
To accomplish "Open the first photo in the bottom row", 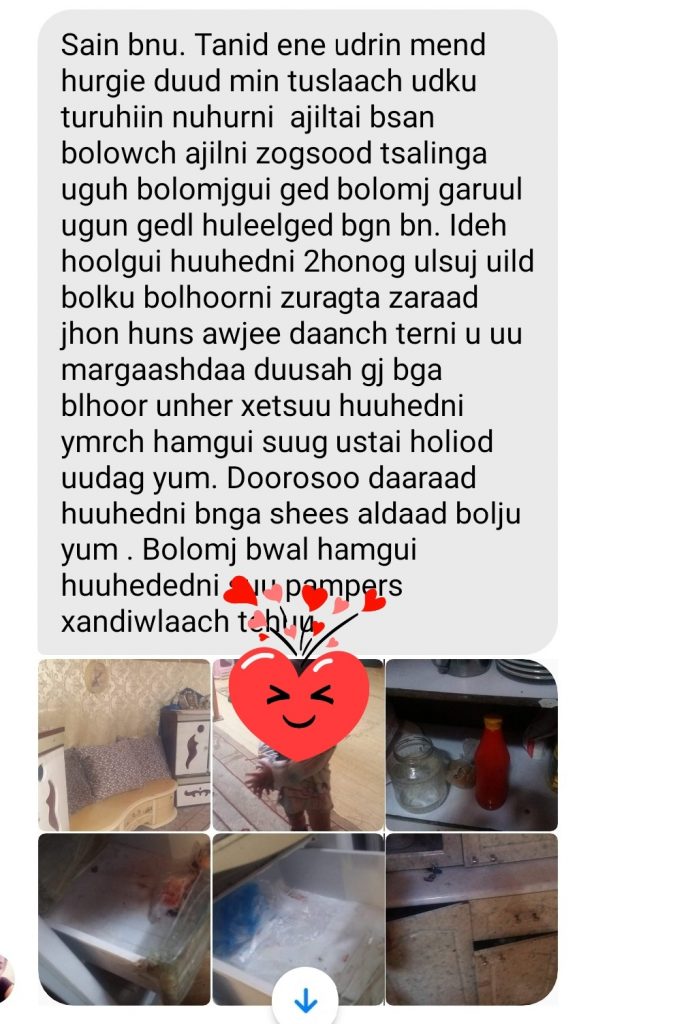I will point(124,919).
